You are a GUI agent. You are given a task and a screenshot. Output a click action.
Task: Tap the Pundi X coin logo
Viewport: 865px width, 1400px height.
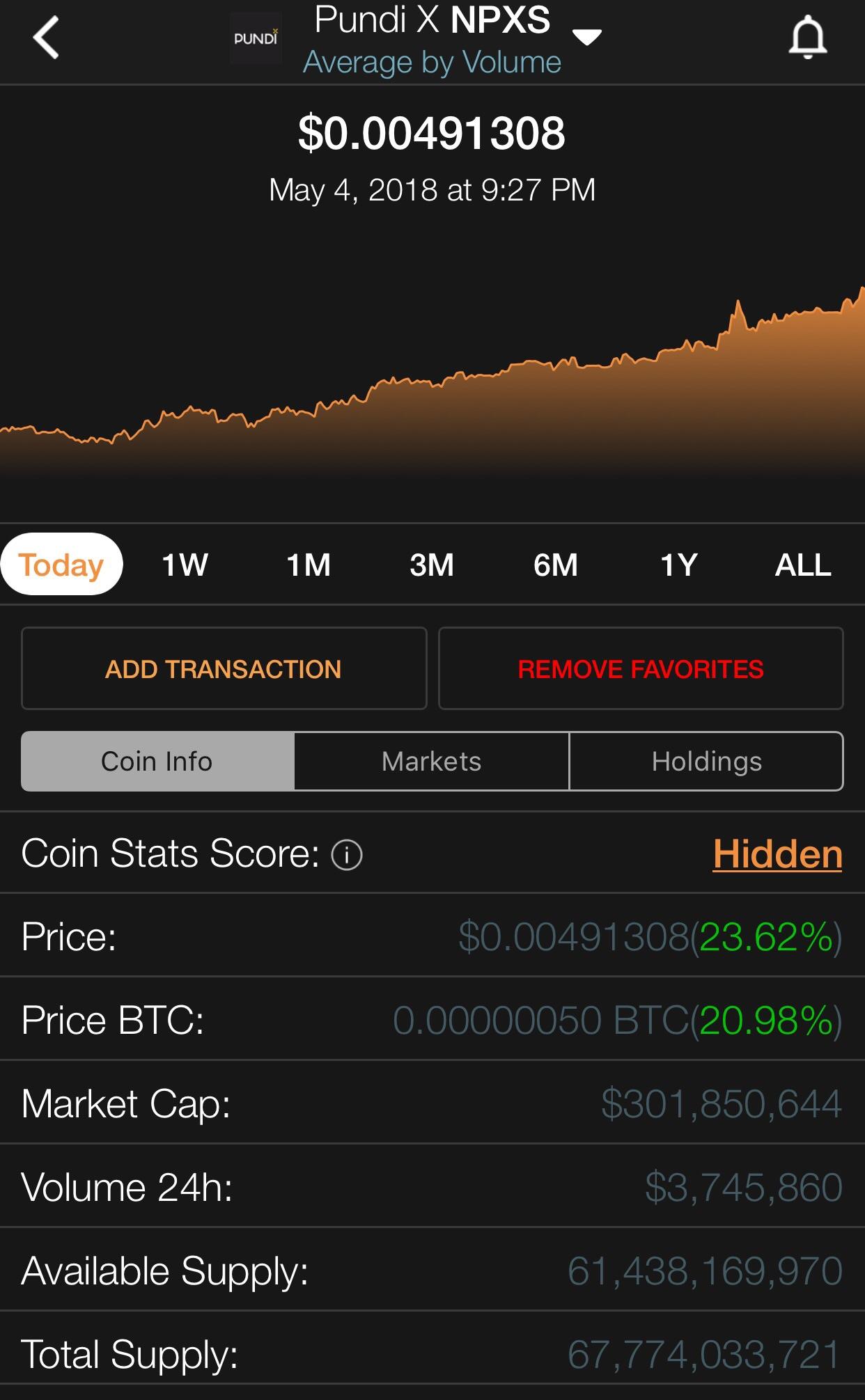tap(256, 38)
